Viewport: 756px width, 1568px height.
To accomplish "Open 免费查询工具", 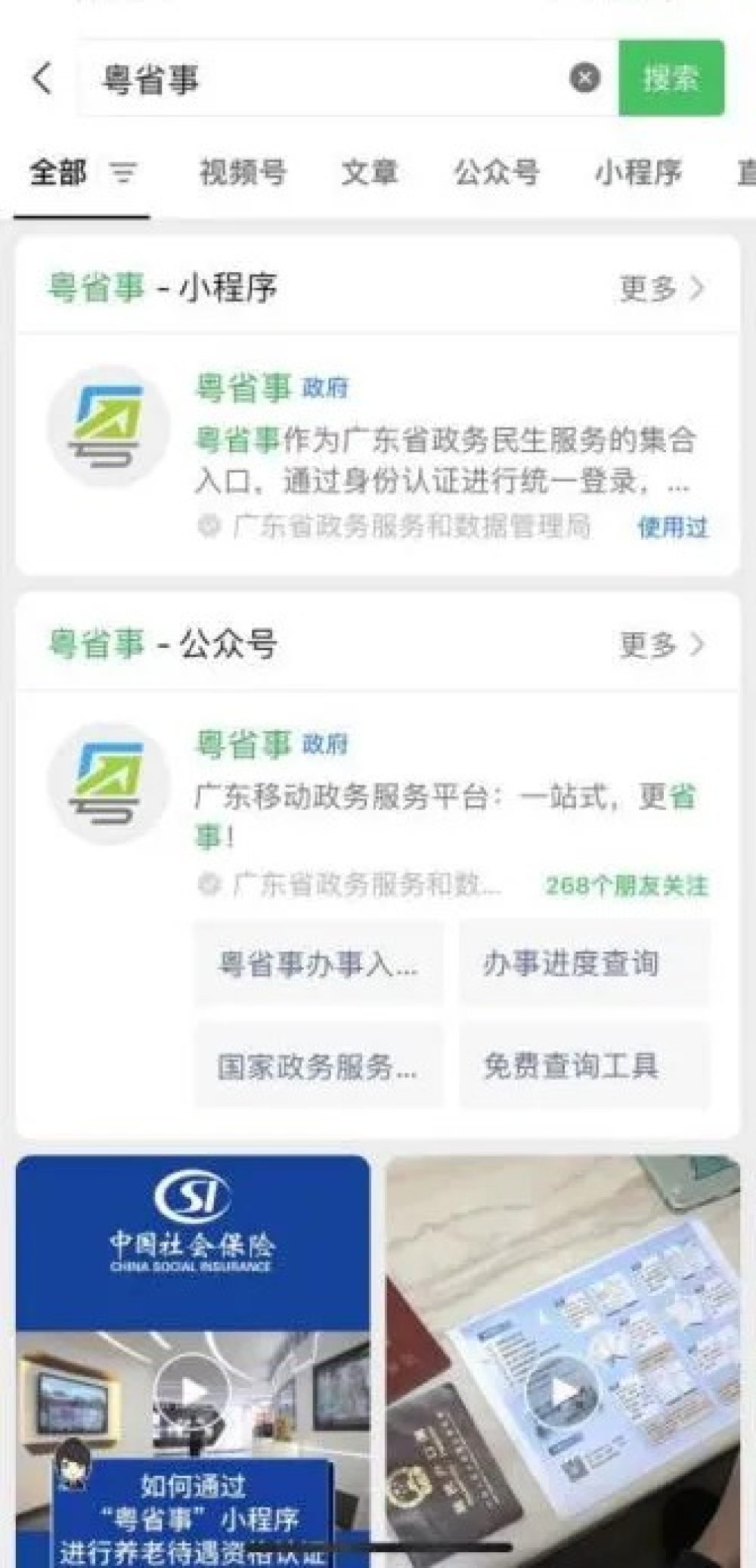I will 584,1067.
